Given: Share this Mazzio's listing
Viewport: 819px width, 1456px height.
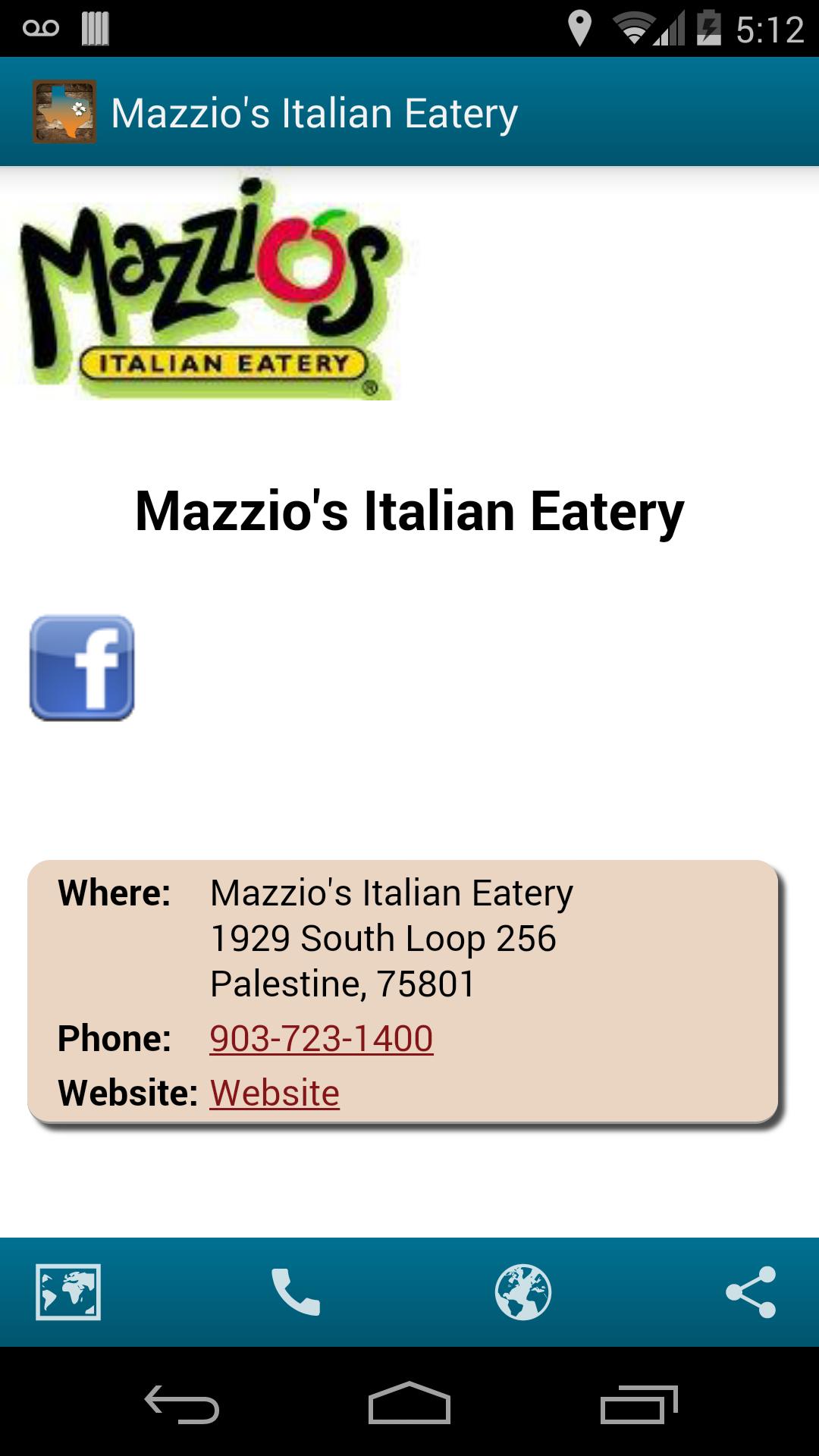Looking at the screenshot, I should coord(751,1291).
